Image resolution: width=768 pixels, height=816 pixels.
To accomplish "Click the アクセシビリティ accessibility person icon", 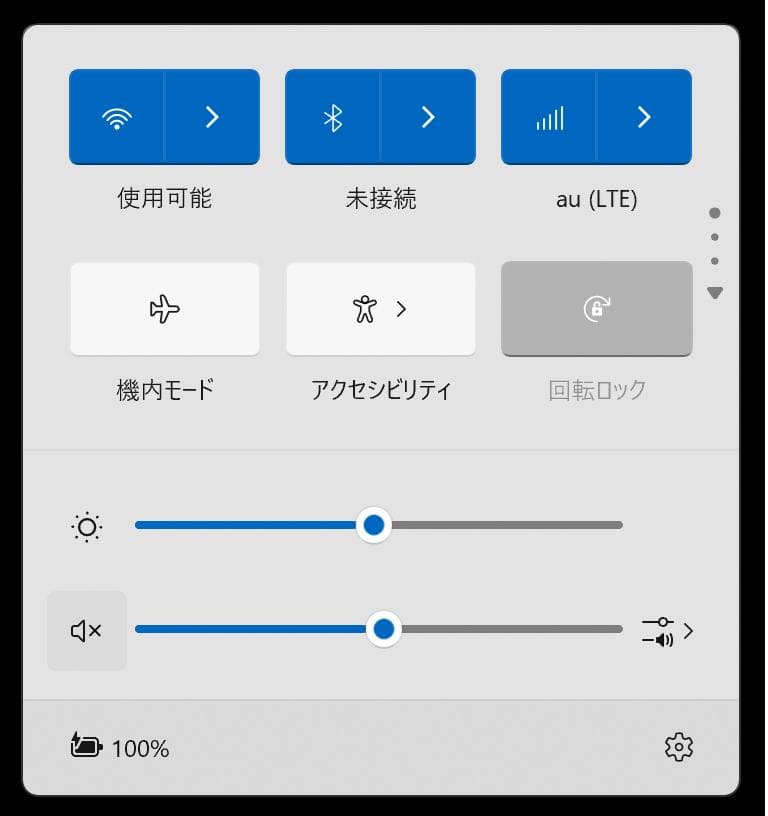I will 366,309.
